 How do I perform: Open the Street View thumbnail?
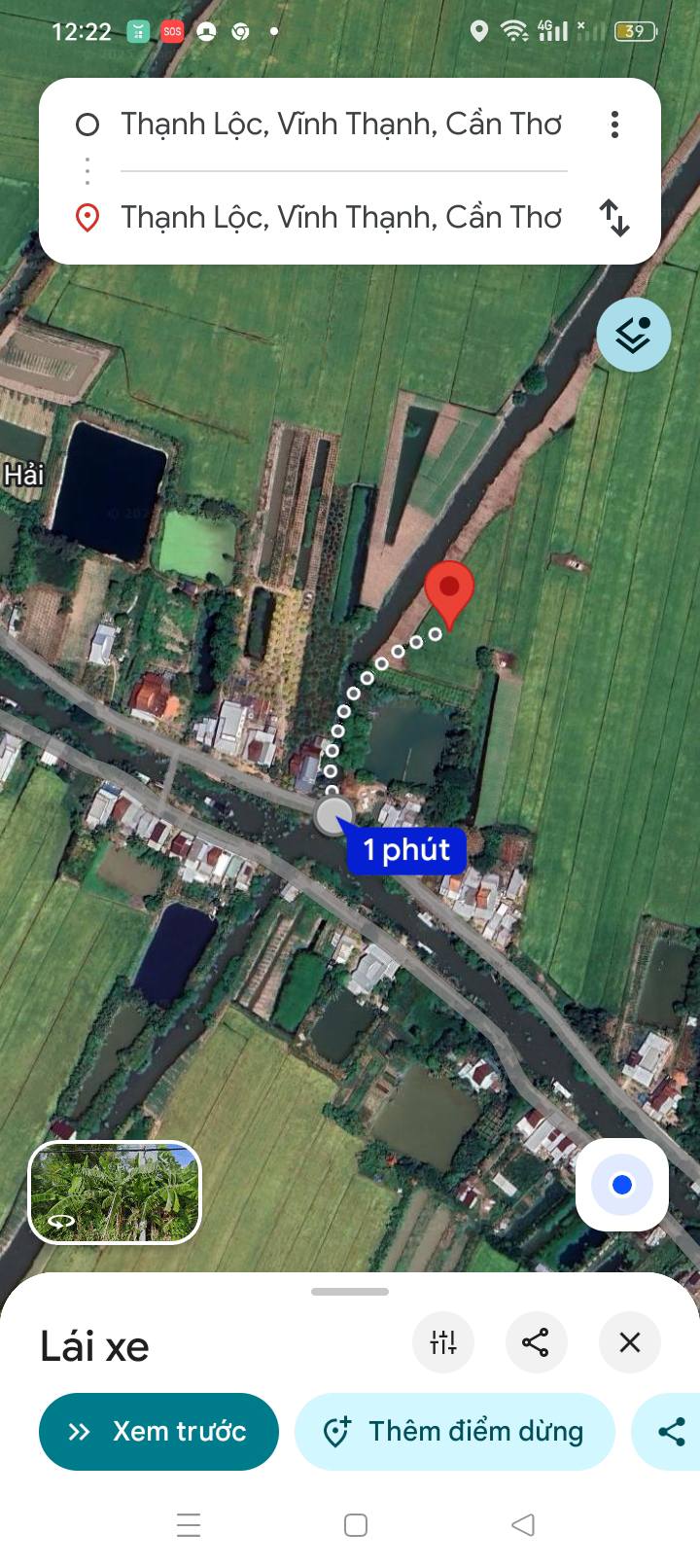pos(115,1193)
